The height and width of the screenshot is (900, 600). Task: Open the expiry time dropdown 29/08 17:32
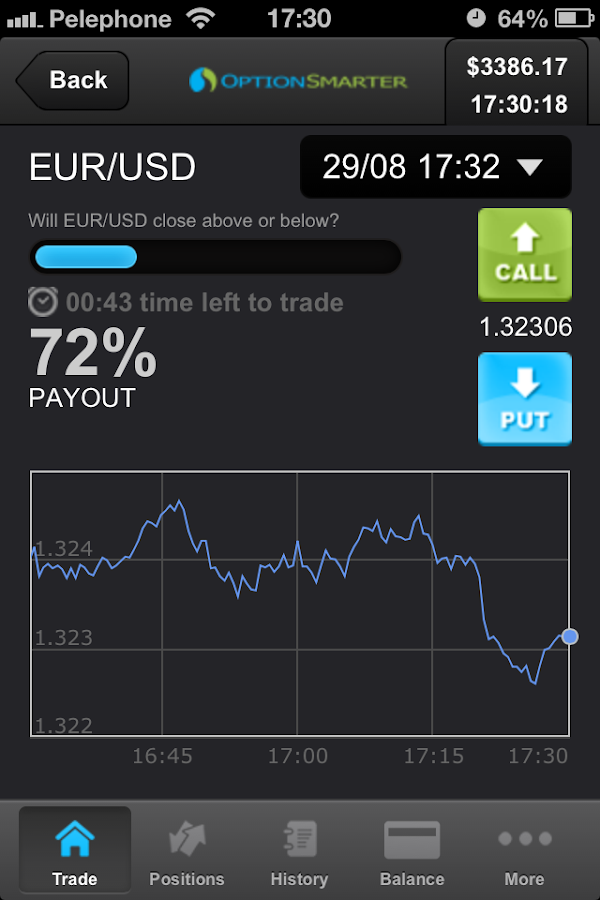(435, 167)
